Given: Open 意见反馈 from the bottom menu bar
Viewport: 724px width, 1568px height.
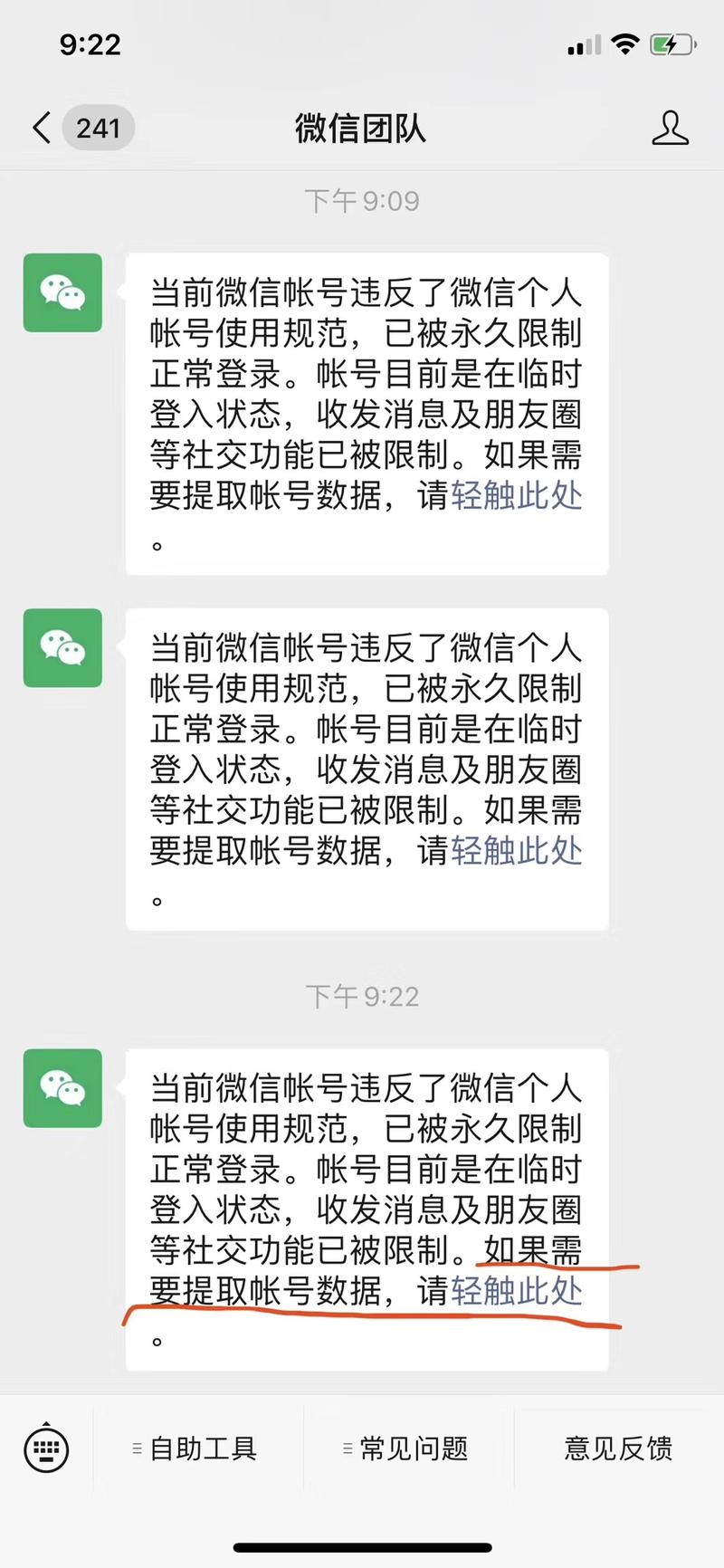Looking at the screenshot, I should (x=615, y=1449).
